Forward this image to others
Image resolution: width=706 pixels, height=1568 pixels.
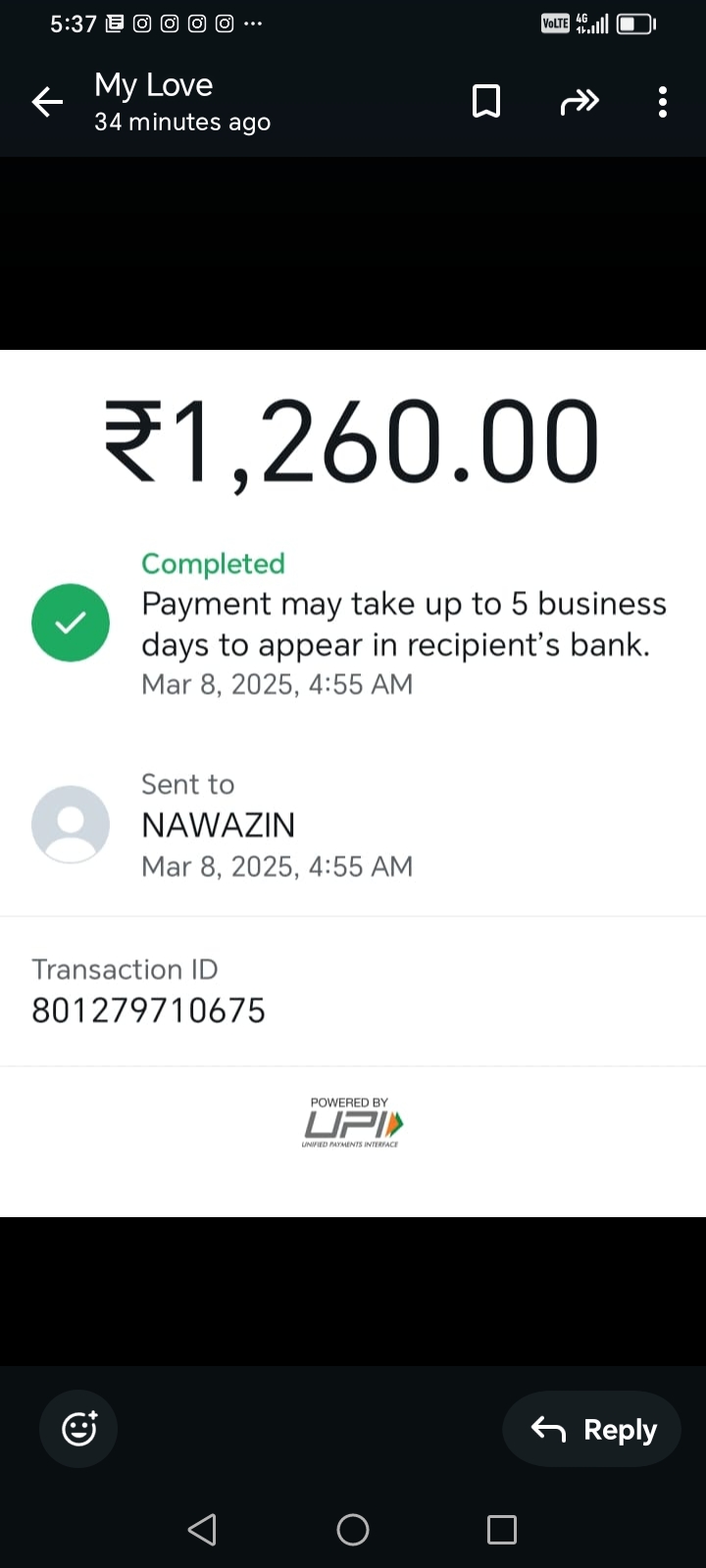pyautogui.click(x=579, y=102)
